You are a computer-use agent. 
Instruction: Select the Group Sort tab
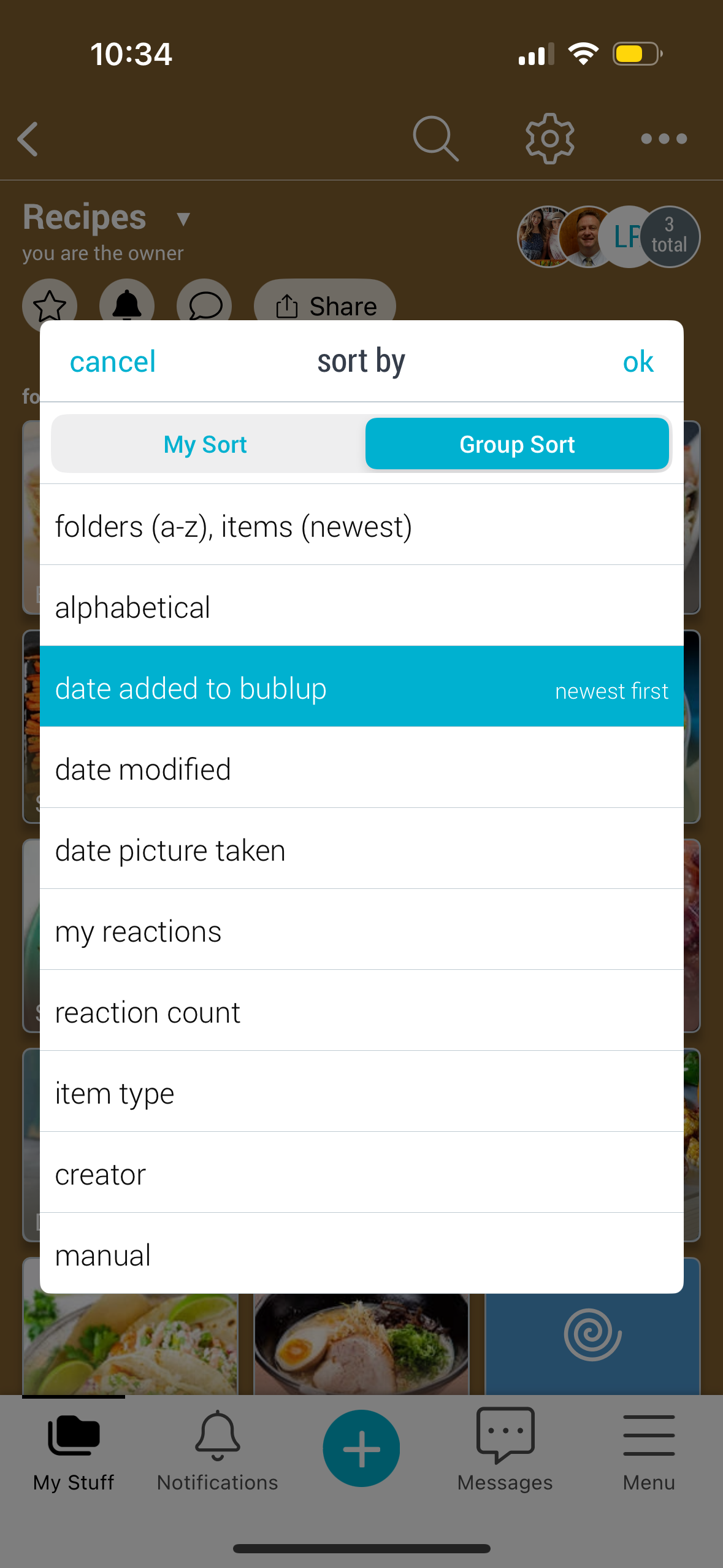click(x=517, y=444)
